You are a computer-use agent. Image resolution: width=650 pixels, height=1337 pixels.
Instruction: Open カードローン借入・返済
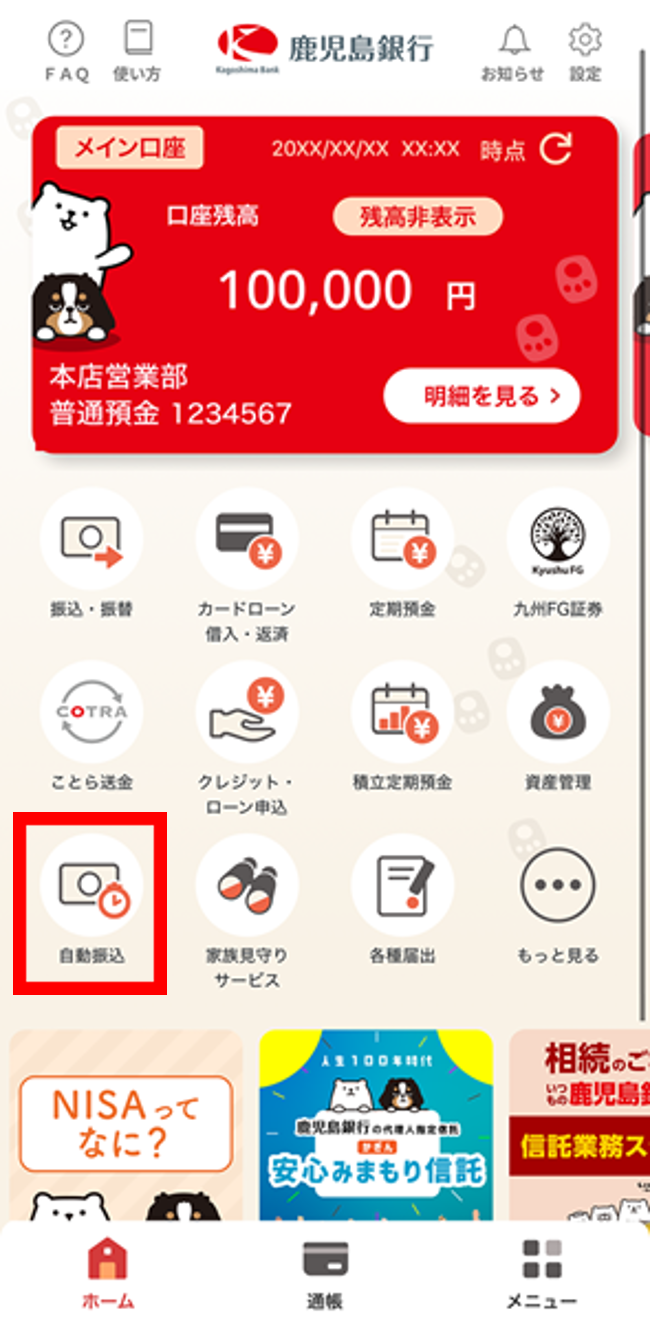tap(246, 565)
